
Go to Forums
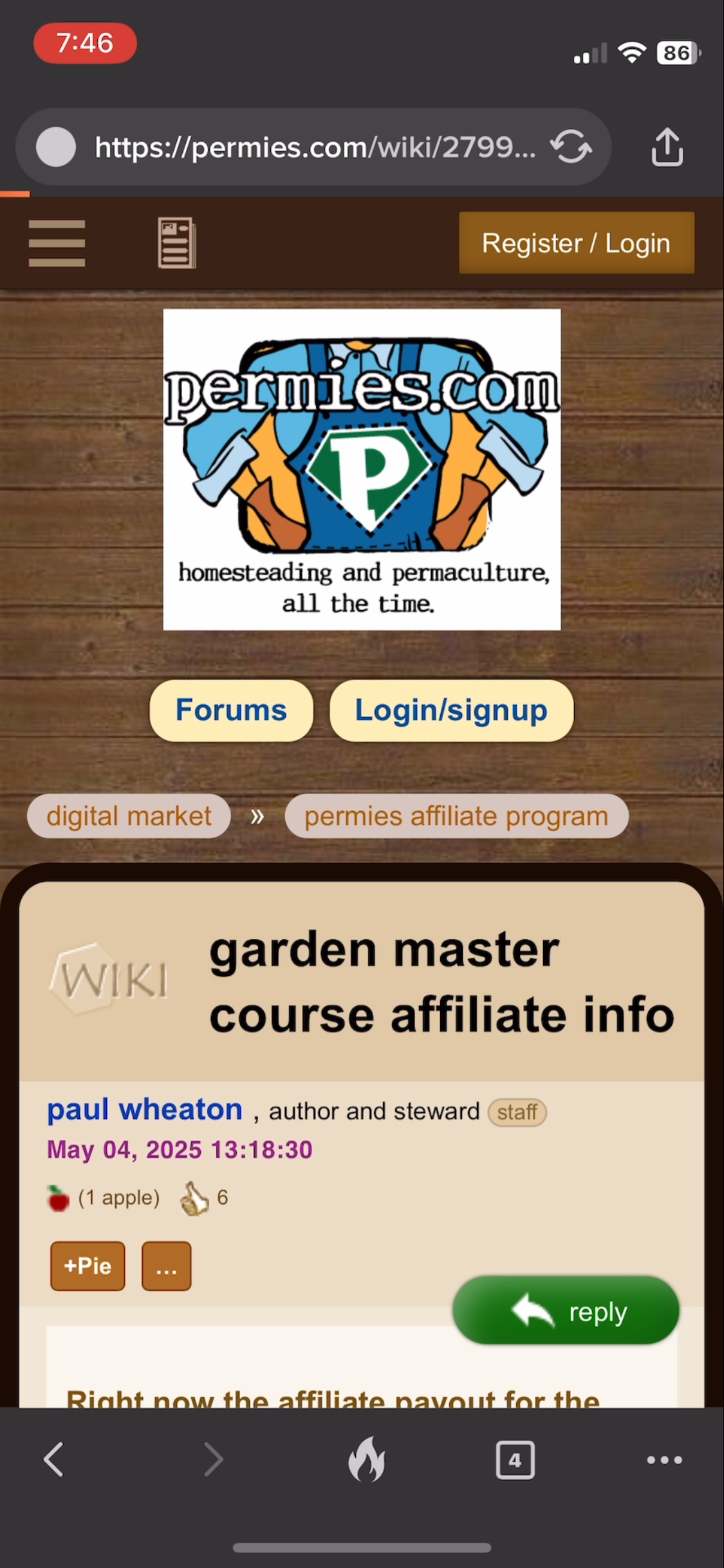(231, 711)
